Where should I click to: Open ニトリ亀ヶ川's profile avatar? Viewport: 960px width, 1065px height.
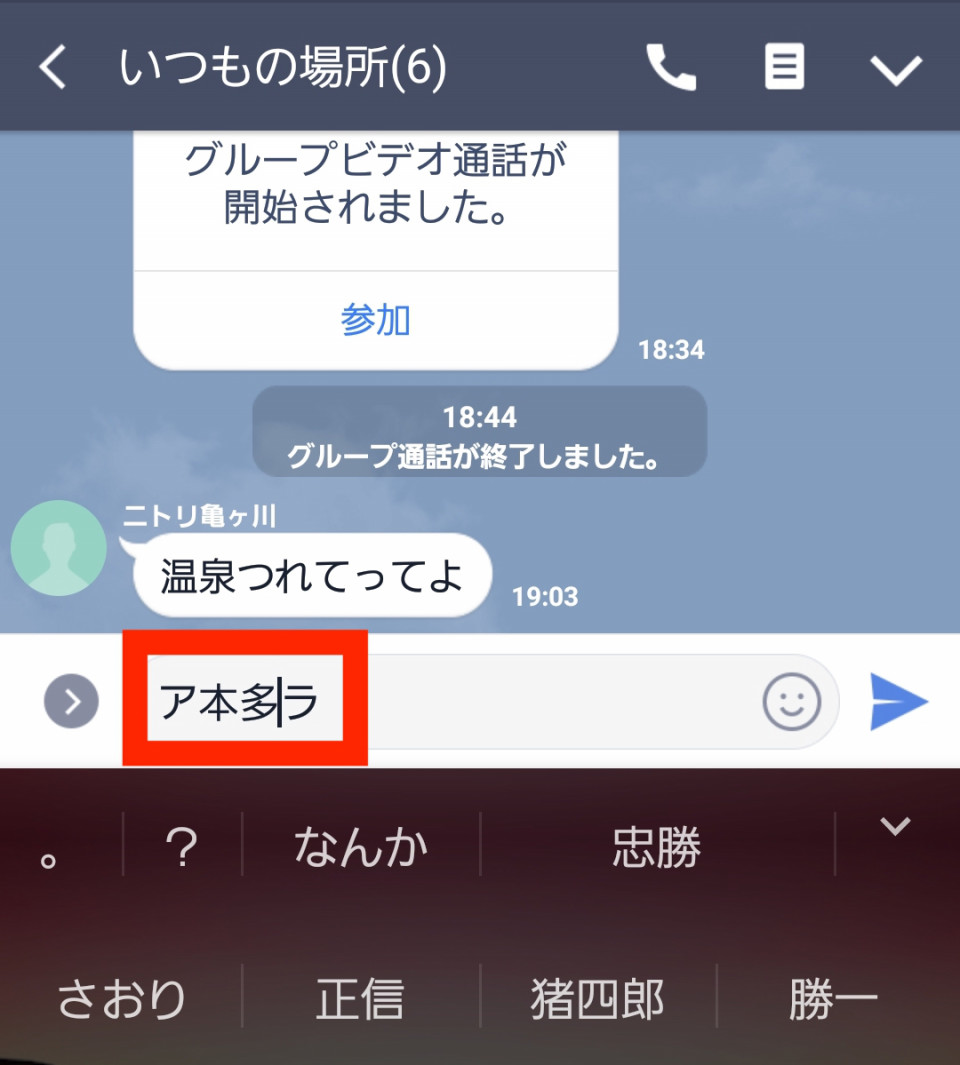(x=58, y=548)
